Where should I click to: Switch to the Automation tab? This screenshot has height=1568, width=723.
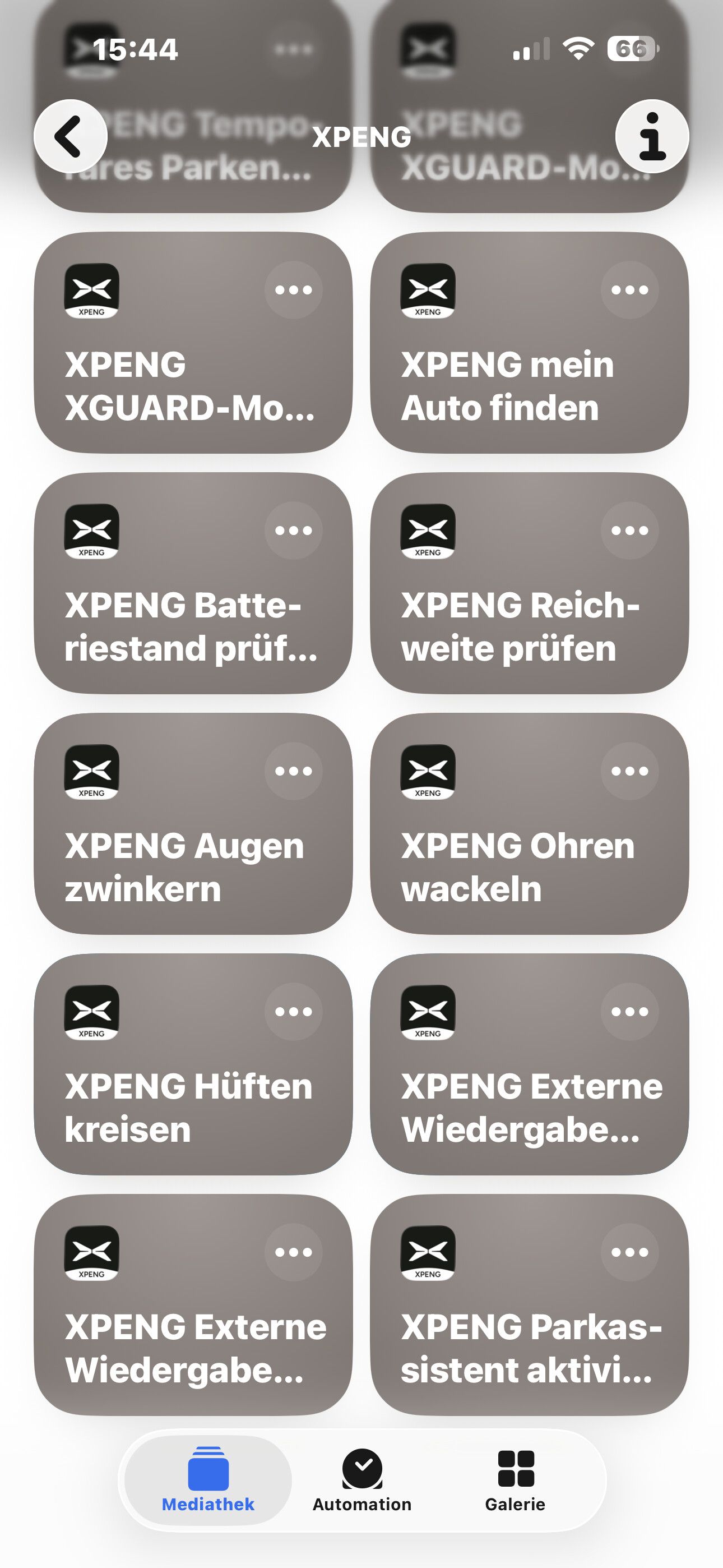click(362, 1479)
